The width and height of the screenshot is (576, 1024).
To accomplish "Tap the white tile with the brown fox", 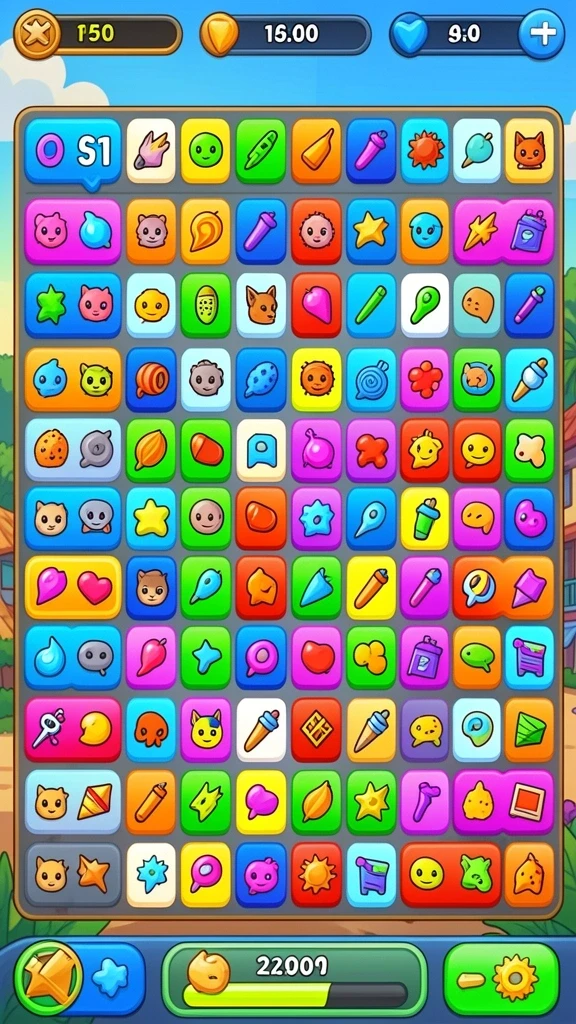I will pyautogui.click(x=261, y=305).
